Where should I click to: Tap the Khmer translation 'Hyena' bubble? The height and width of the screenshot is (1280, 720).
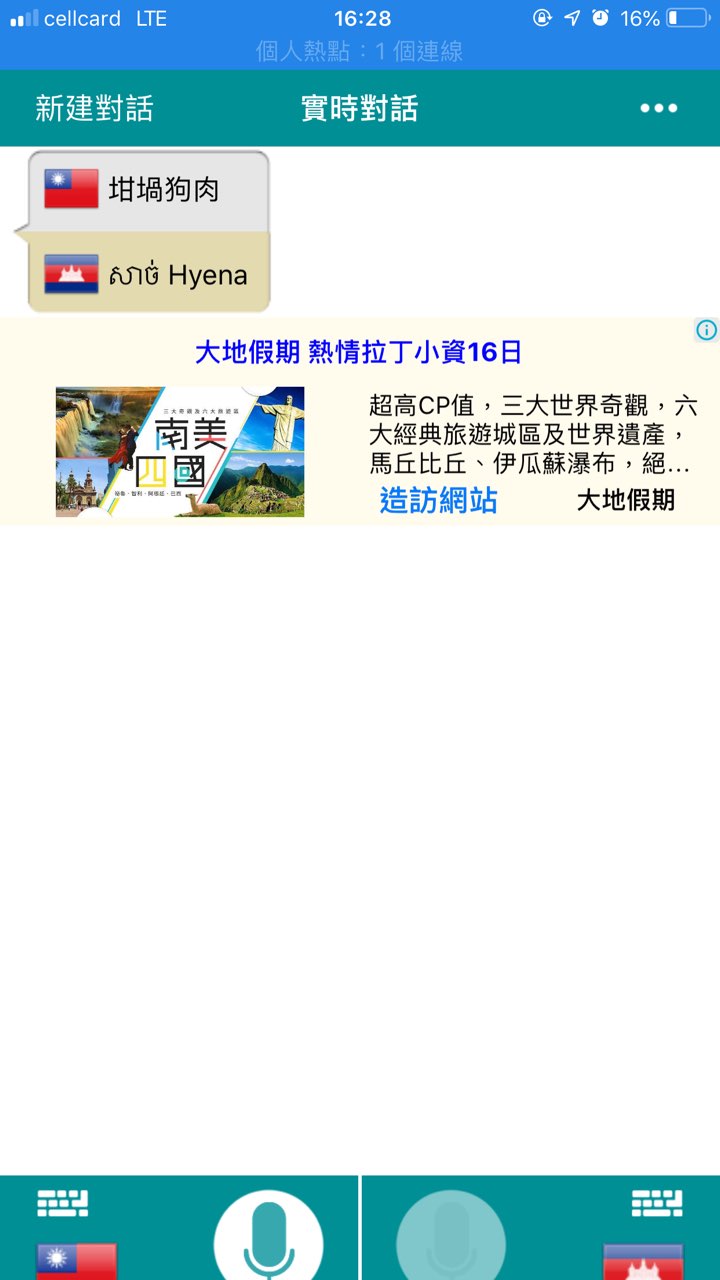150,274
